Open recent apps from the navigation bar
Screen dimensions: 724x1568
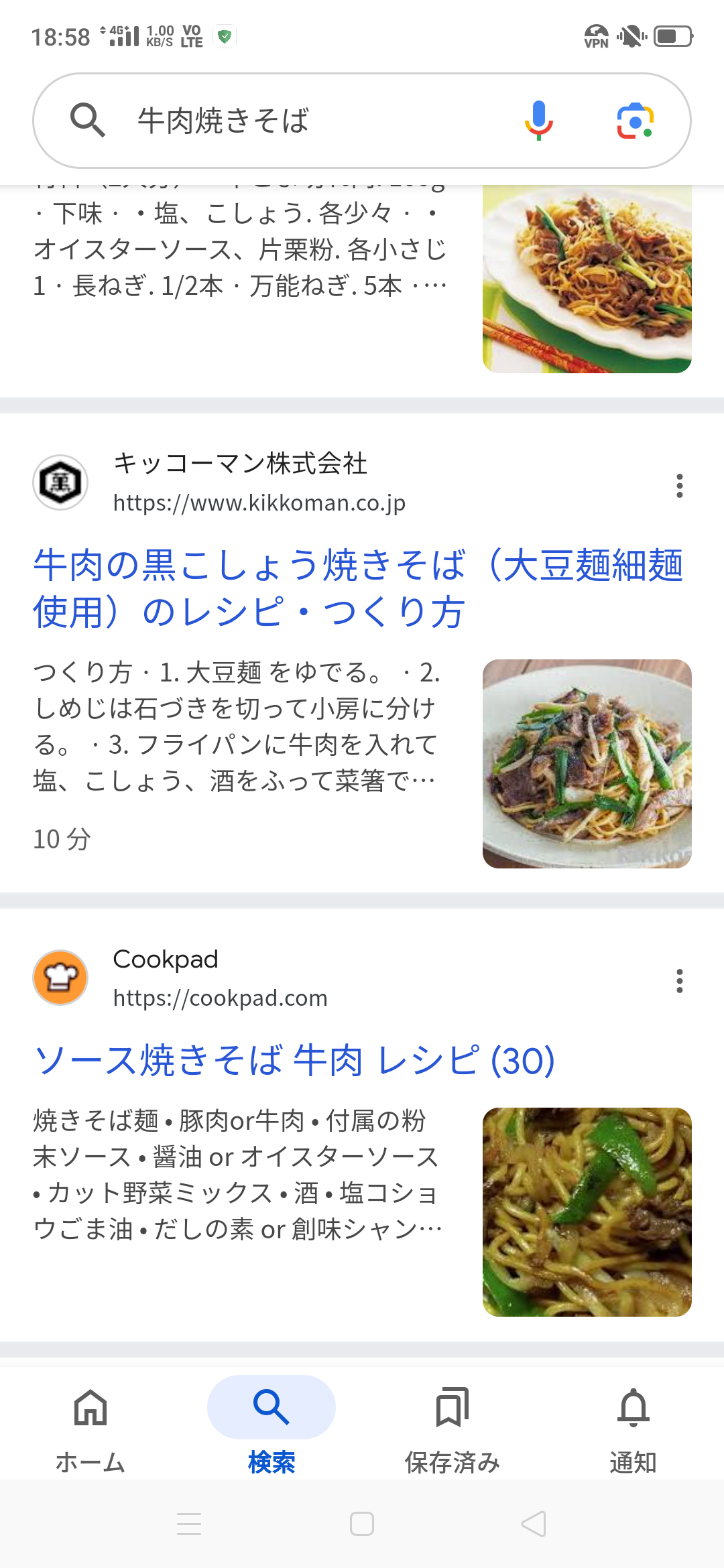[x=189, y=1524]
